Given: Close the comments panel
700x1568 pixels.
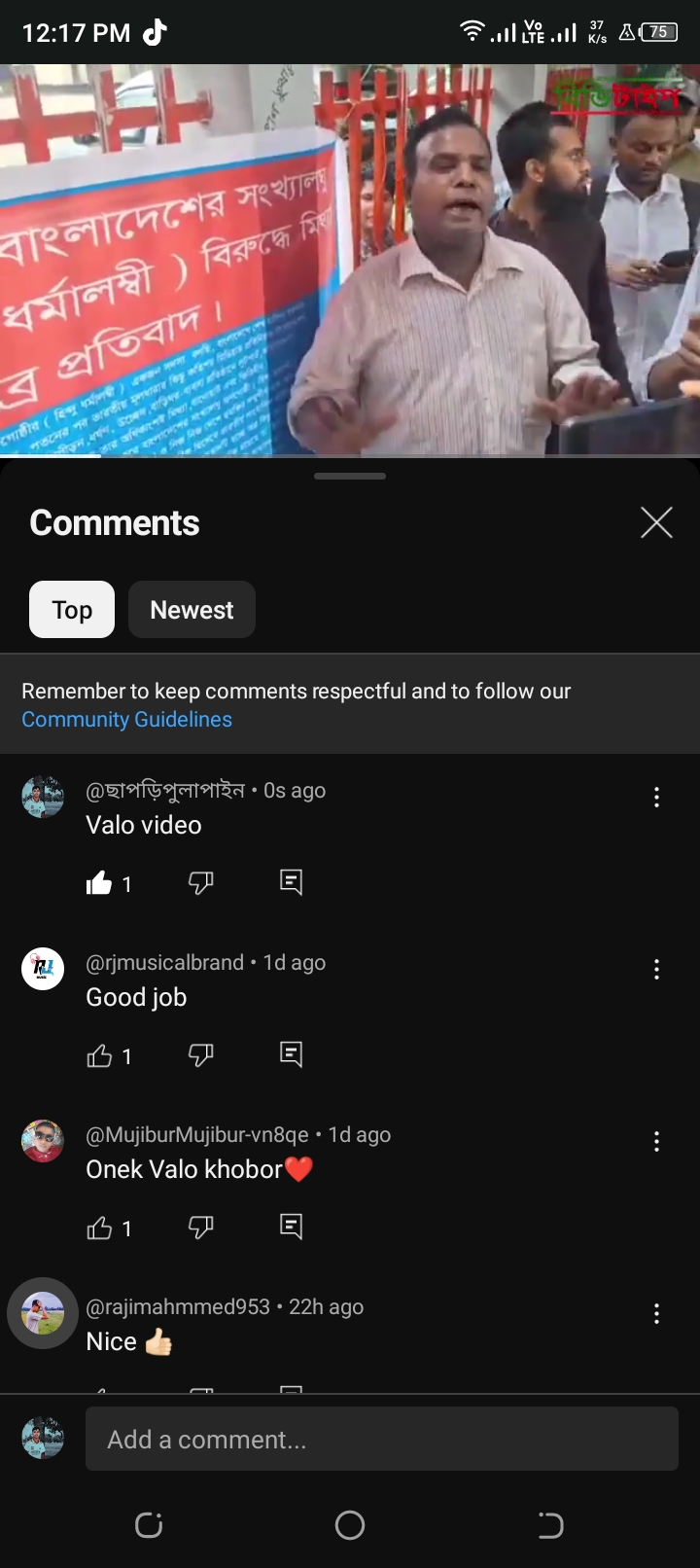Looking at the screenshot, I should click(656, 522).
